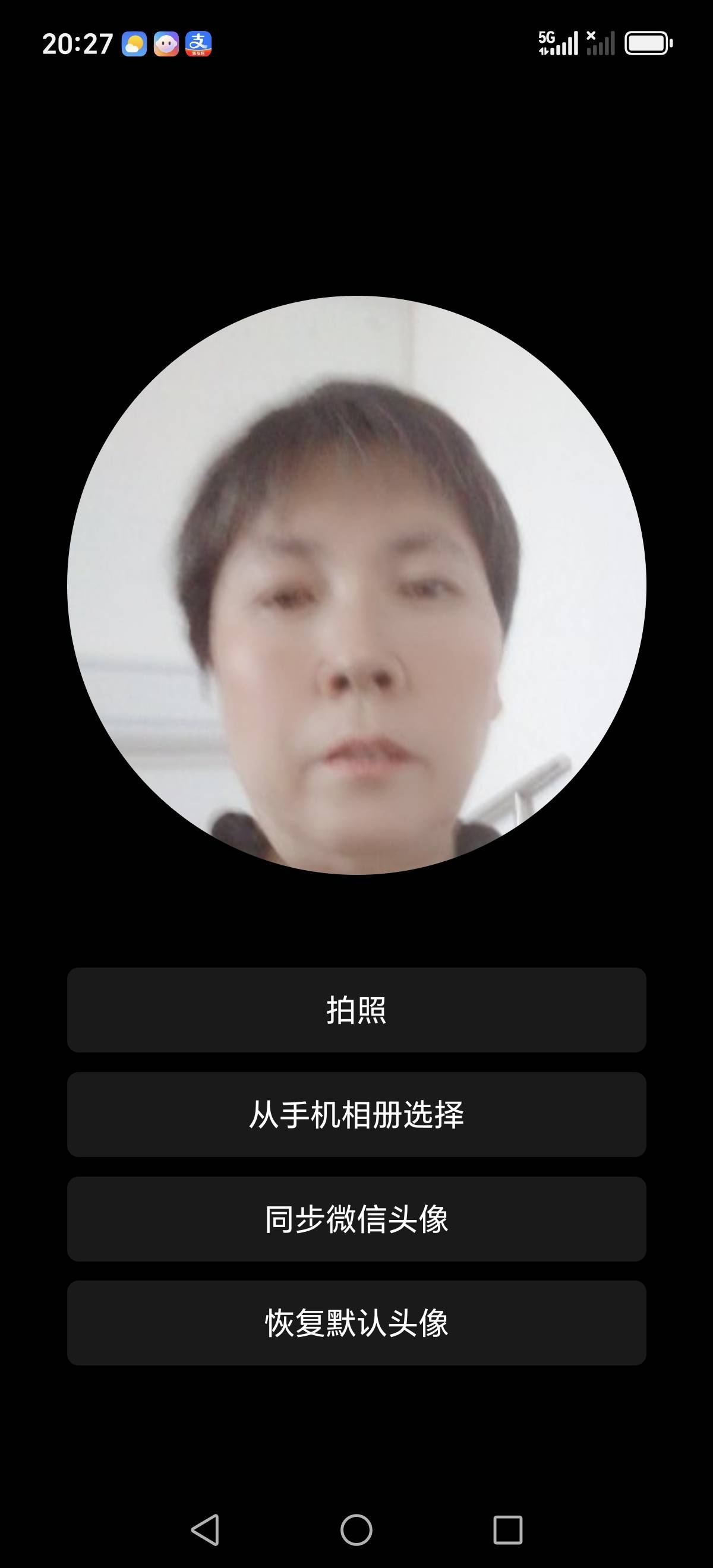The width and height of the screenshot is (713, 1568).
Task: Return to the home screen
Action: pos(356,1529)
